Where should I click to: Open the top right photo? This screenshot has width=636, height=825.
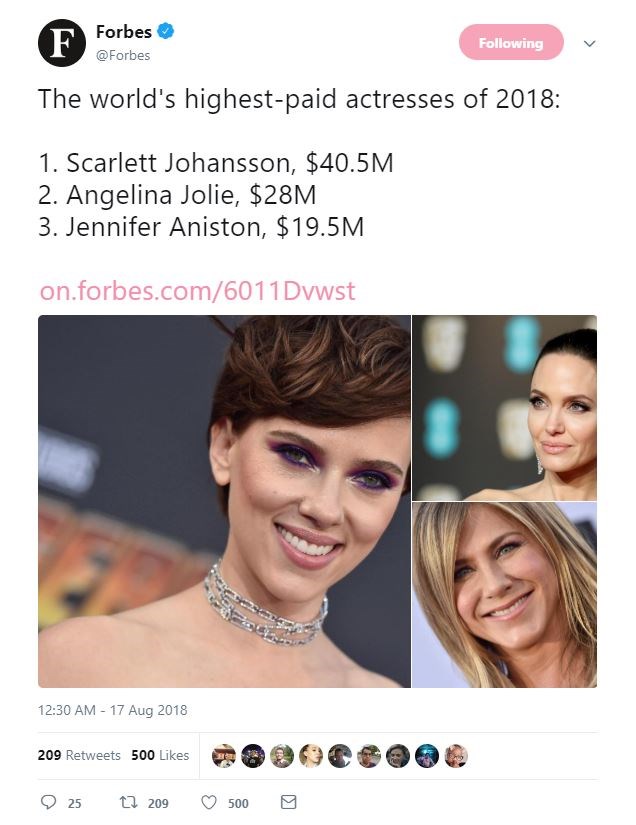pos(504,407)
